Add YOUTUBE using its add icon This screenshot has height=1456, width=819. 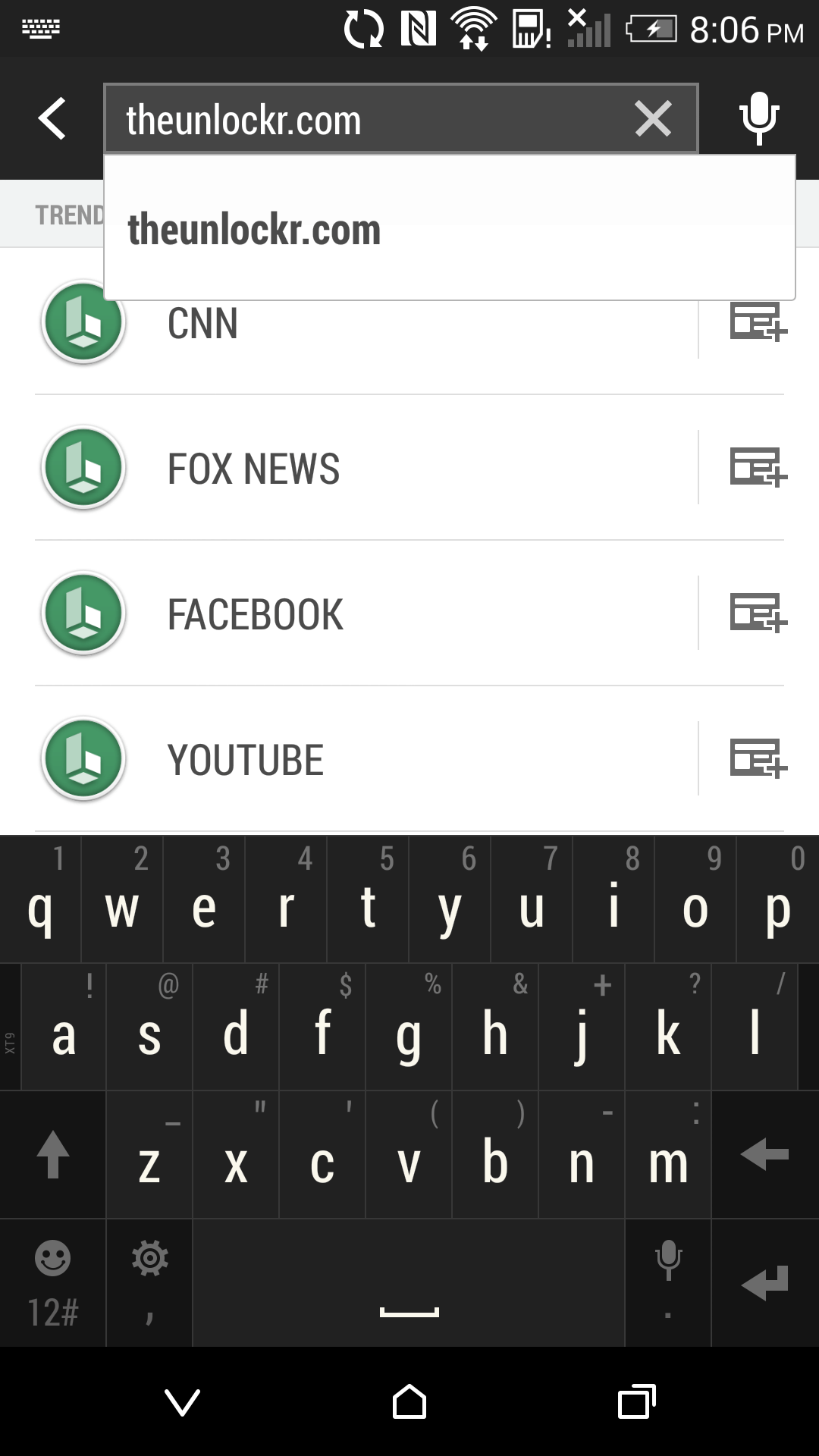(758, 758)
